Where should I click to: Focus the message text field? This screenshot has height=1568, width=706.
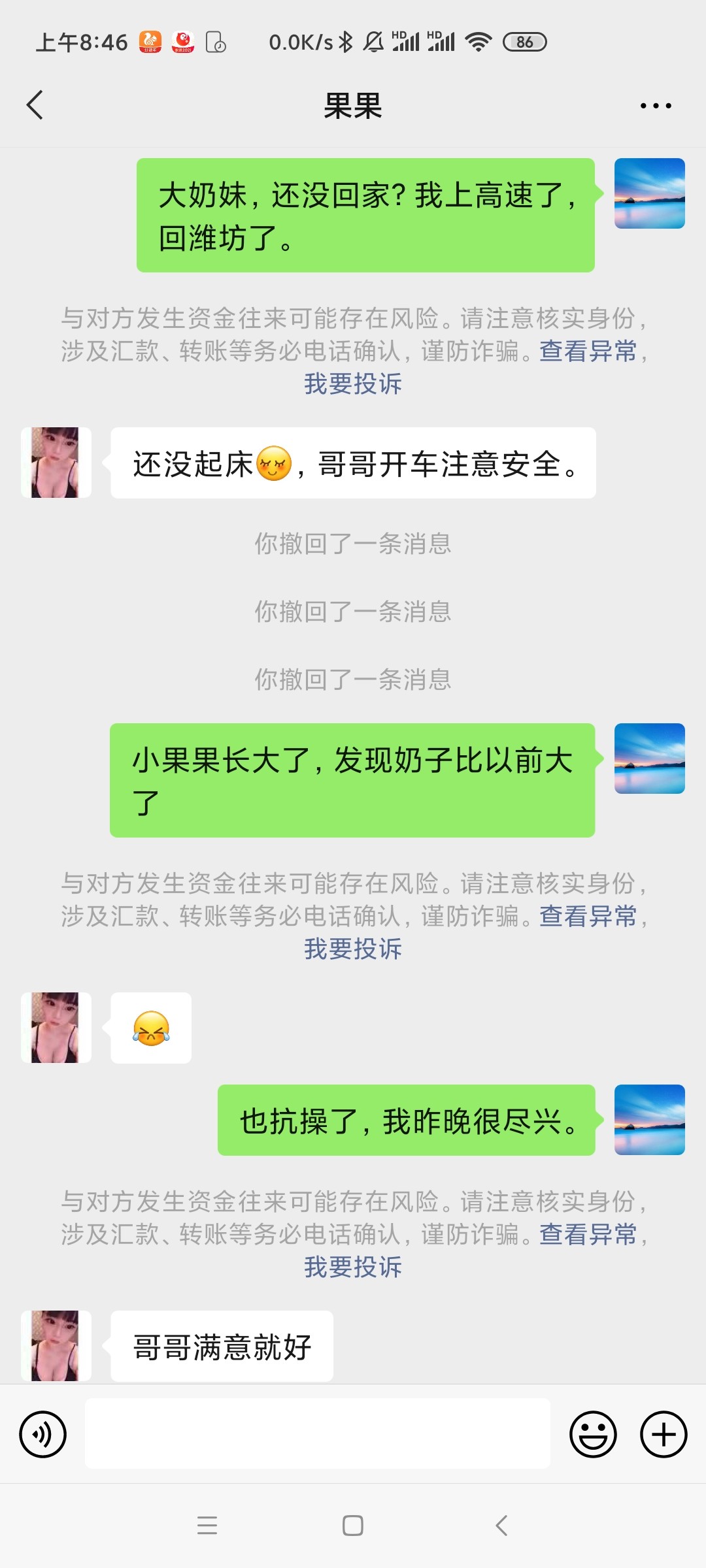[x=317, y=1434]
